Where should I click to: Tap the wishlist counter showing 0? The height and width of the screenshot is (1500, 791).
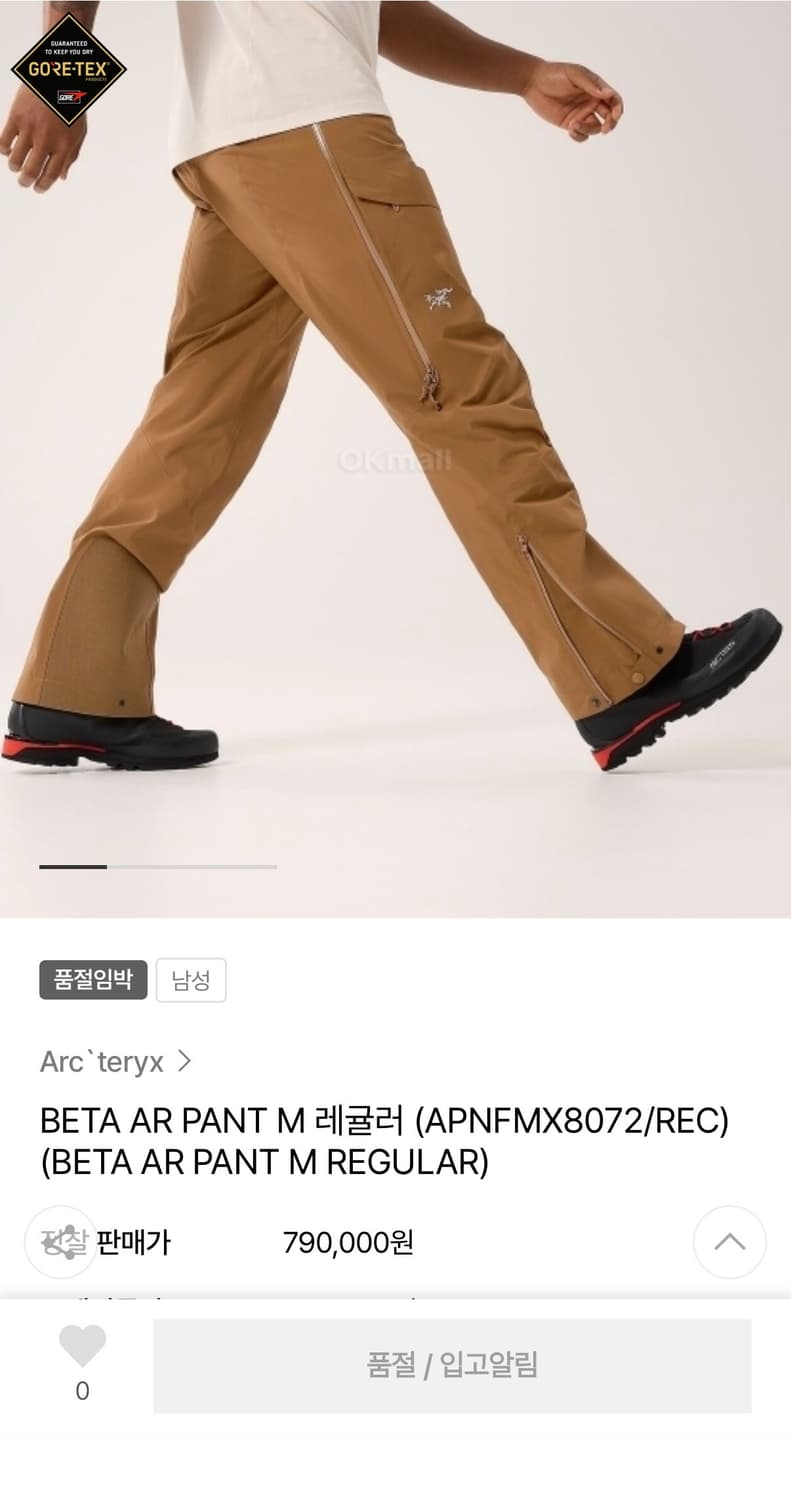84,1388
